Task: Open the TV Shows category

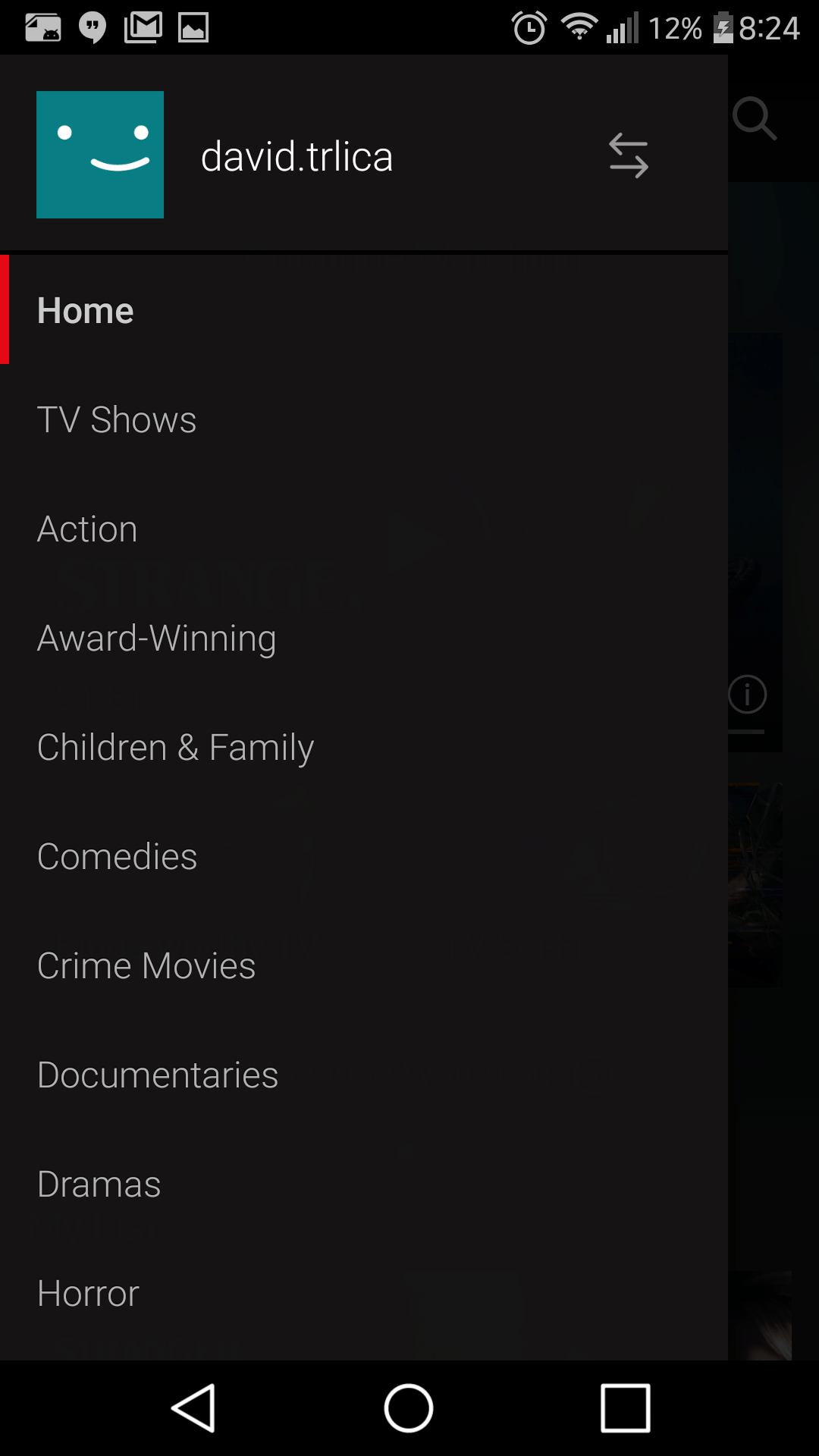Action: [364, 419]
